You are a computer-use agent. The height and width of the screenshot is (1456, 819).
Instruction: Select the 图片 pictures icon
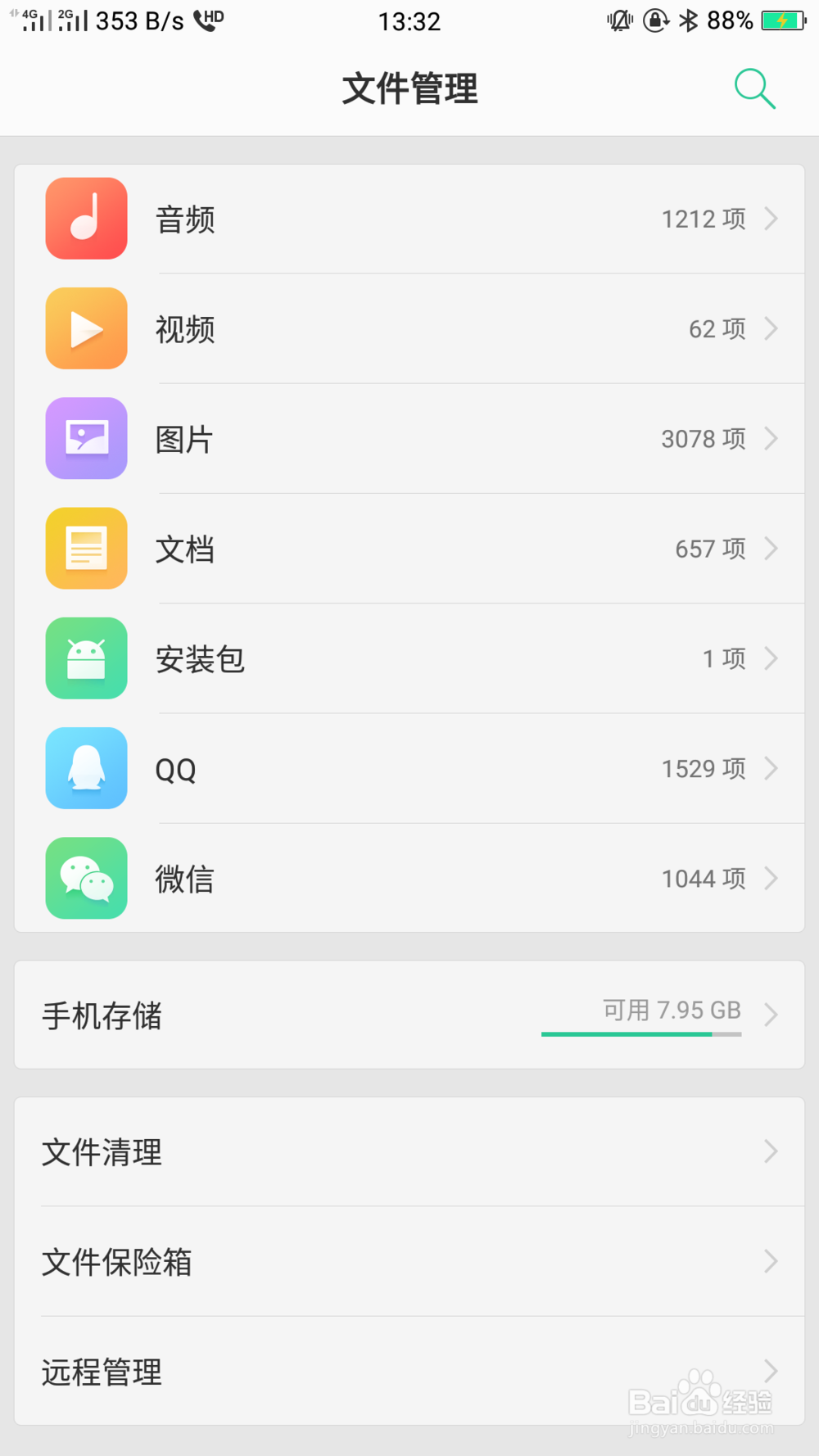(86, 438)
